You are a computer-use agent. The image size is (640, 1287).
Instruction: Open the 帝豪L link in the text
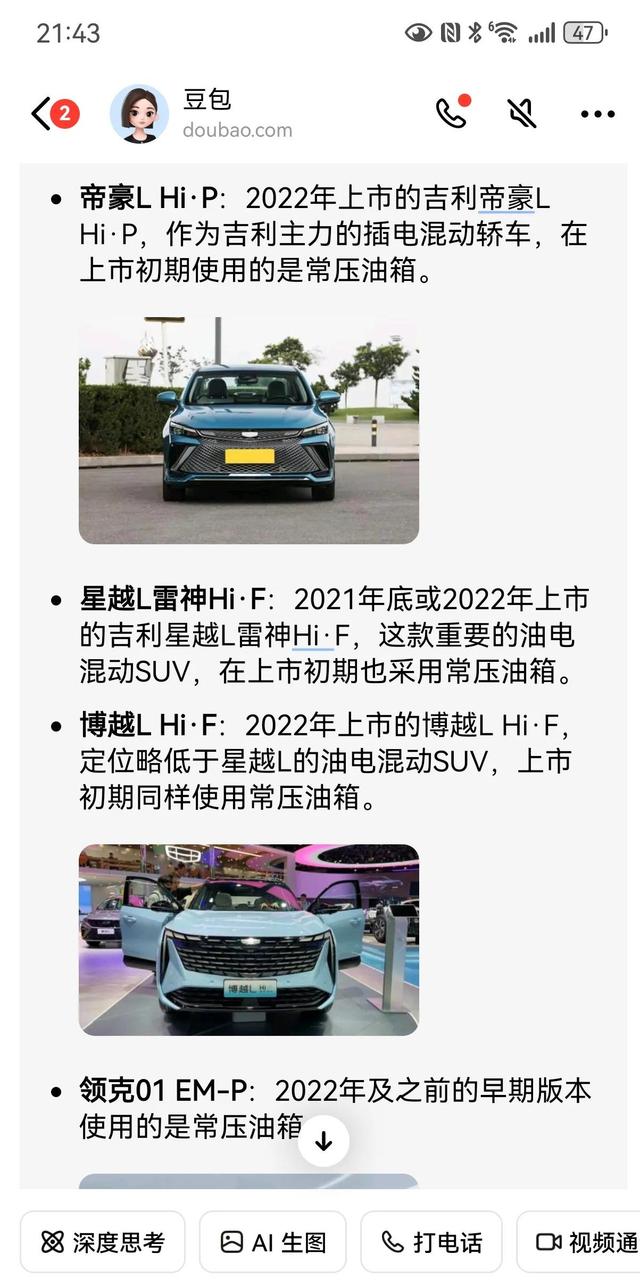pos(507,197)
